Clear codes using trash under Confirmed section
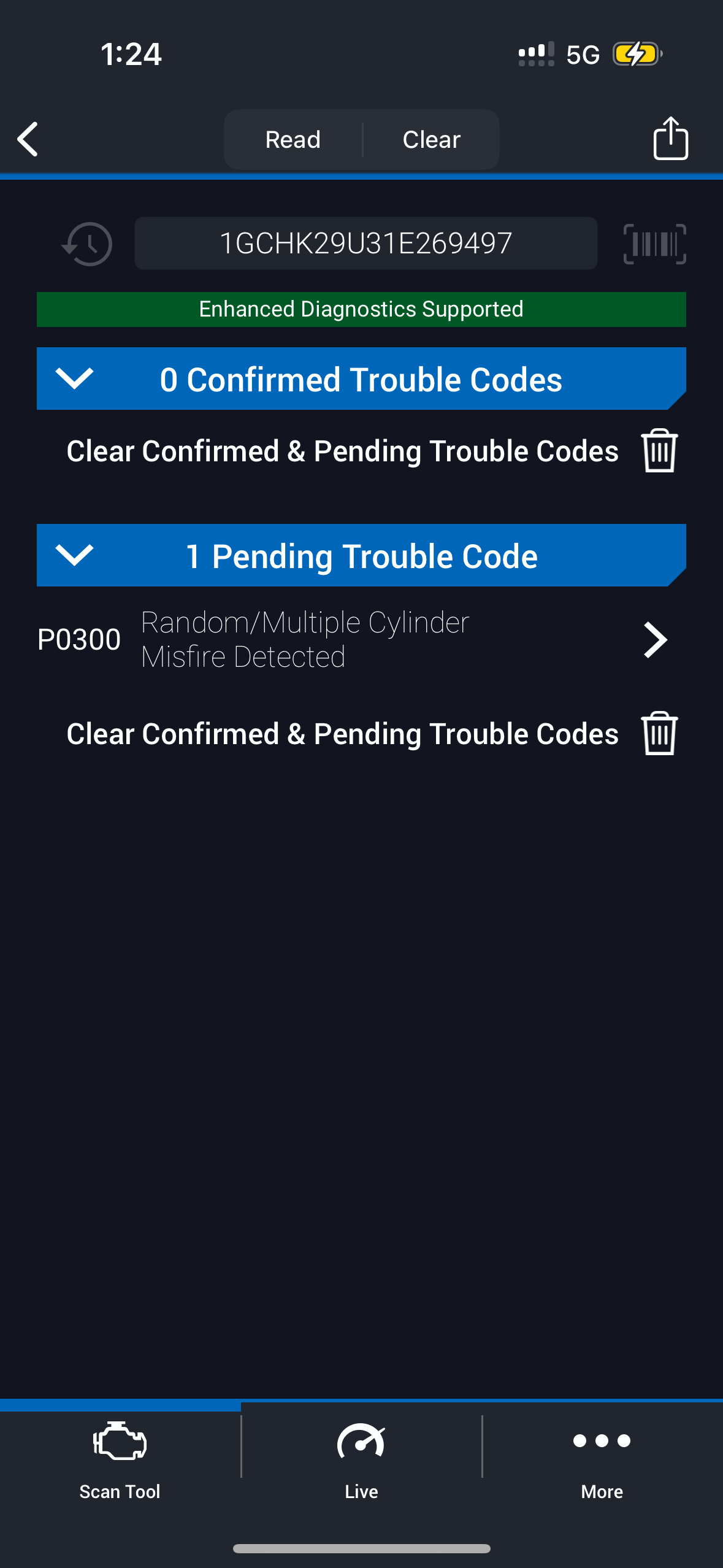The width and height of the screenshot is (723, 1568). point(659,451)
